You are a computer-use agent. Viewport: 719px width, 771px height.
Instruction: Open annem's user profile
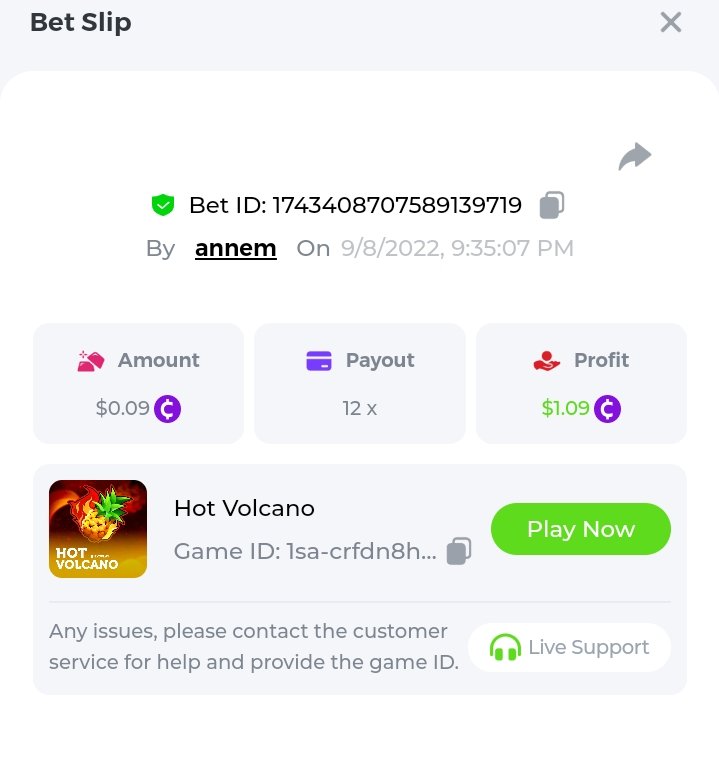pos(235,248)
